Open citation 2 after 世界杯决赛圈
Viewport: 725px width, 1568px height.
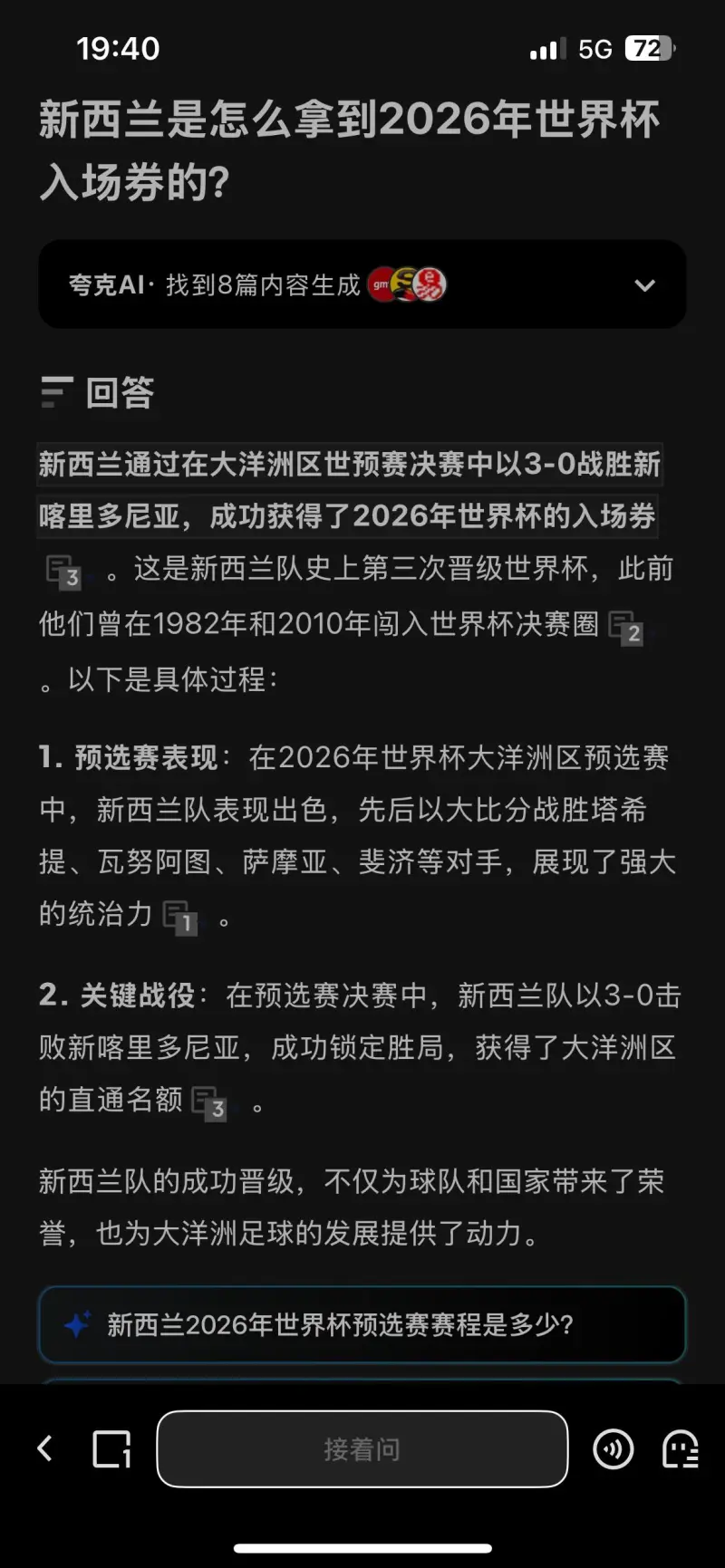(x=626, y=629)
